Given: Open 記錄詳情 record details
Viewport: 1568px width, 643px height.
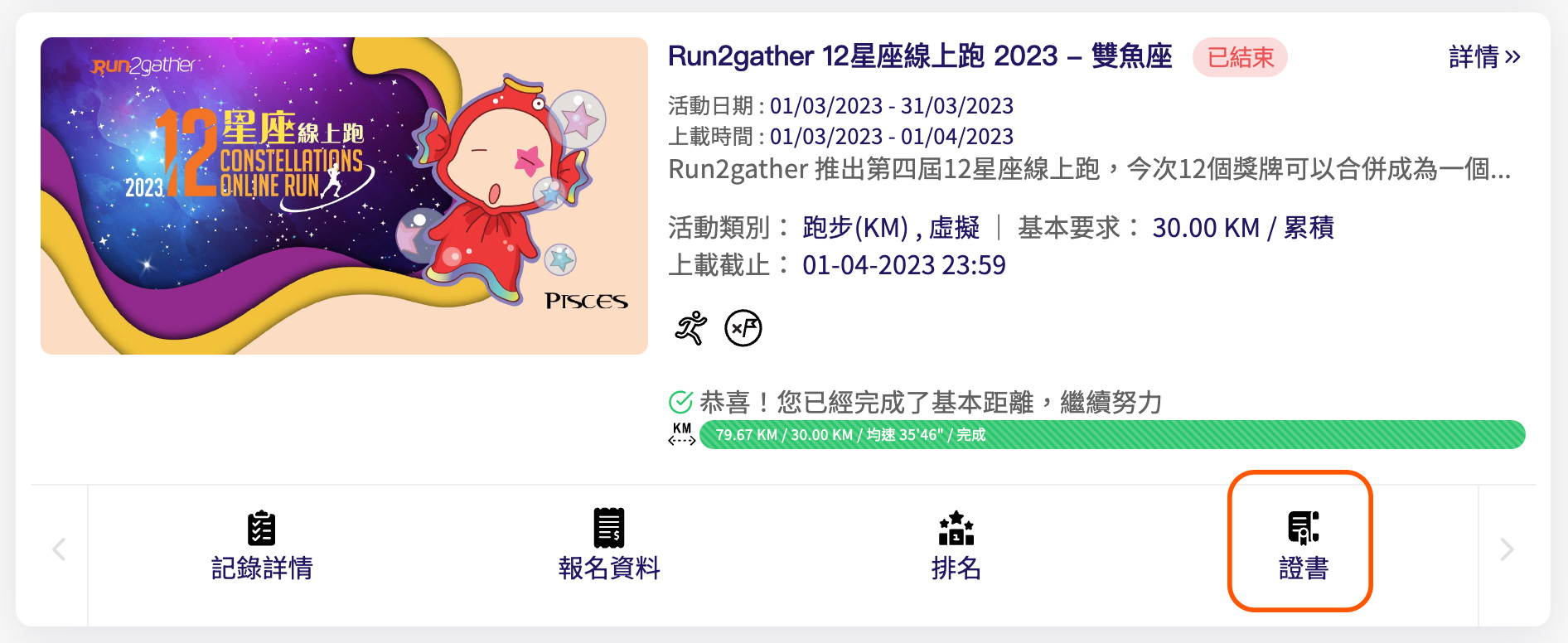Looking at the screenshot, I should pyautogui.click(x=261, y=546).
